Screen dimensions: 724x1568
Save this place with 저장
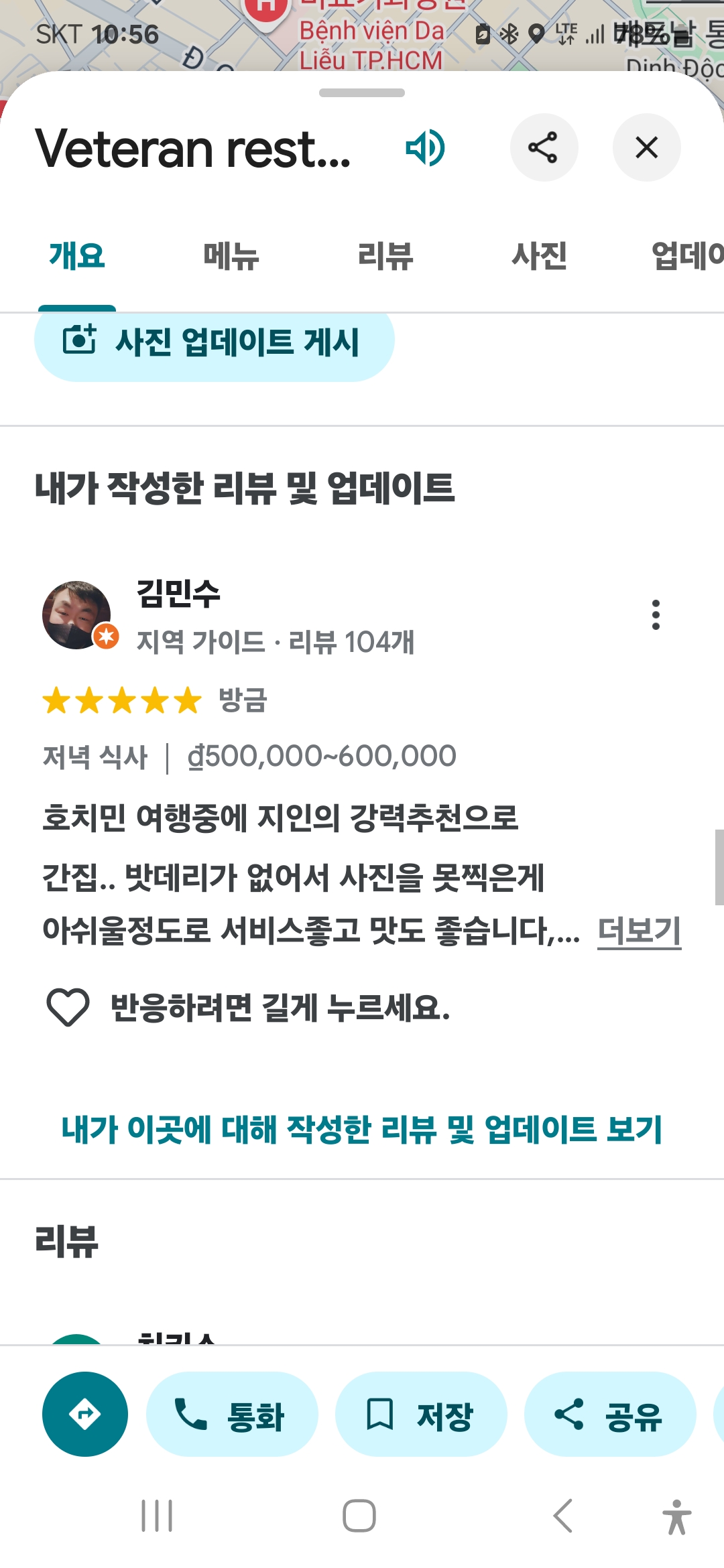[x=421, y=1414]
